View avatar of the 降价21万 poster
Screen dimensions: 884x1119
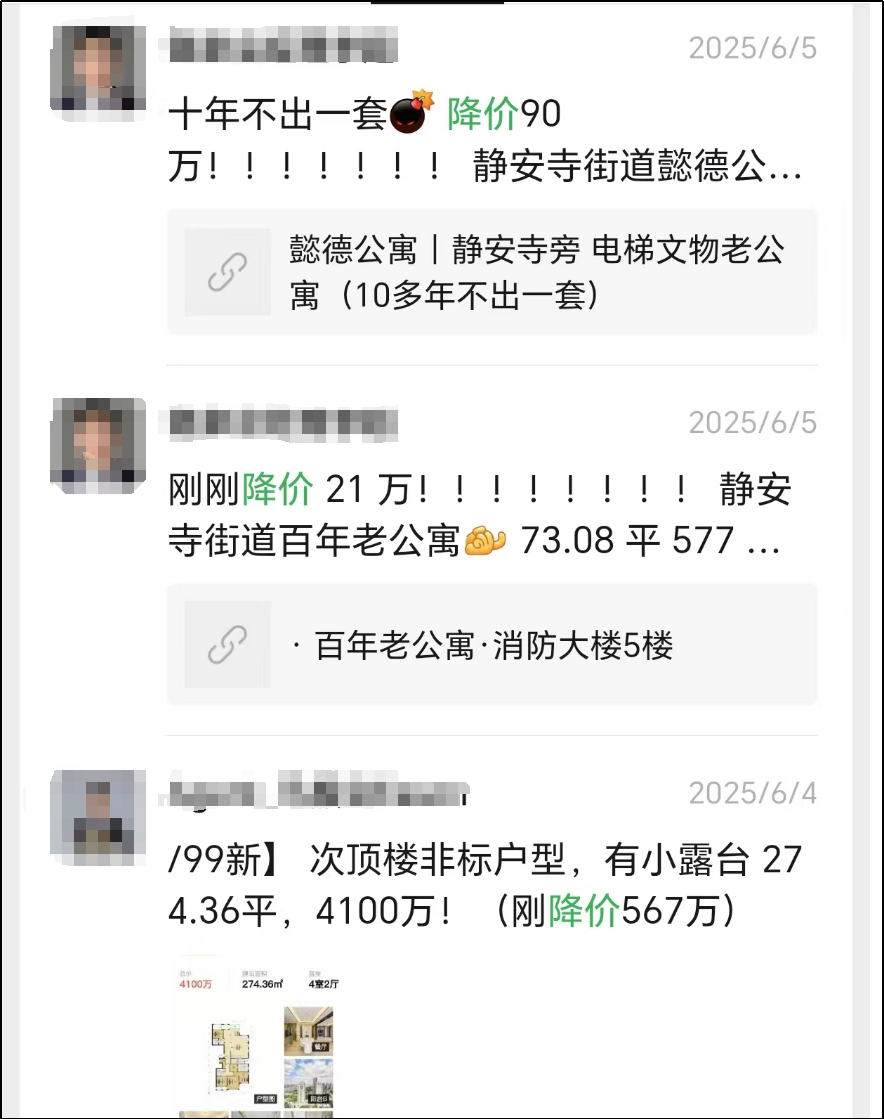(98, 445)
